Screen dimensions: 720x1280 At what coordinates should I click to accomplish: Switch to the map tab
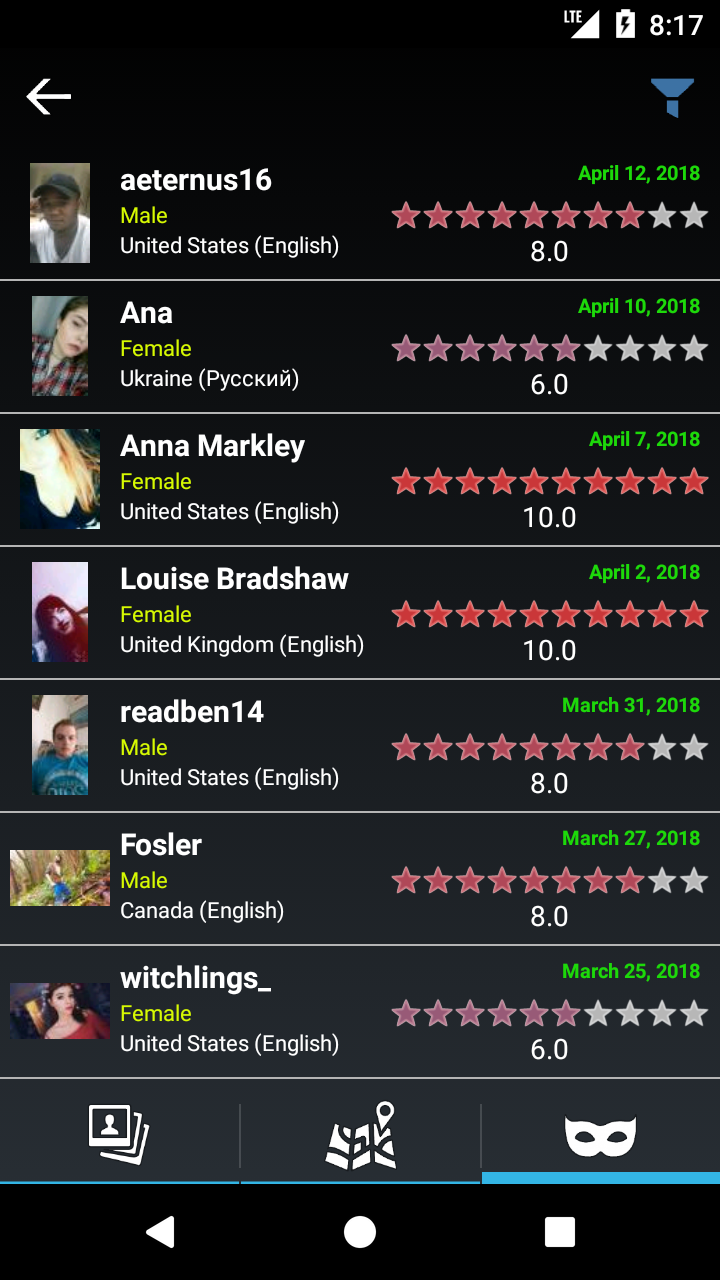coord(360,1135)
